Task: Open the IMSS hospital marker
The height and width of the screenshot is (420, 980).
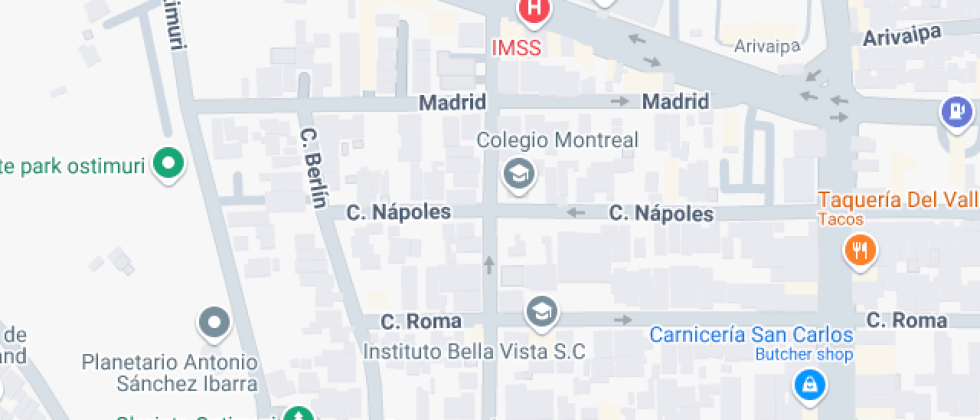Action: [x=533, y=11]
